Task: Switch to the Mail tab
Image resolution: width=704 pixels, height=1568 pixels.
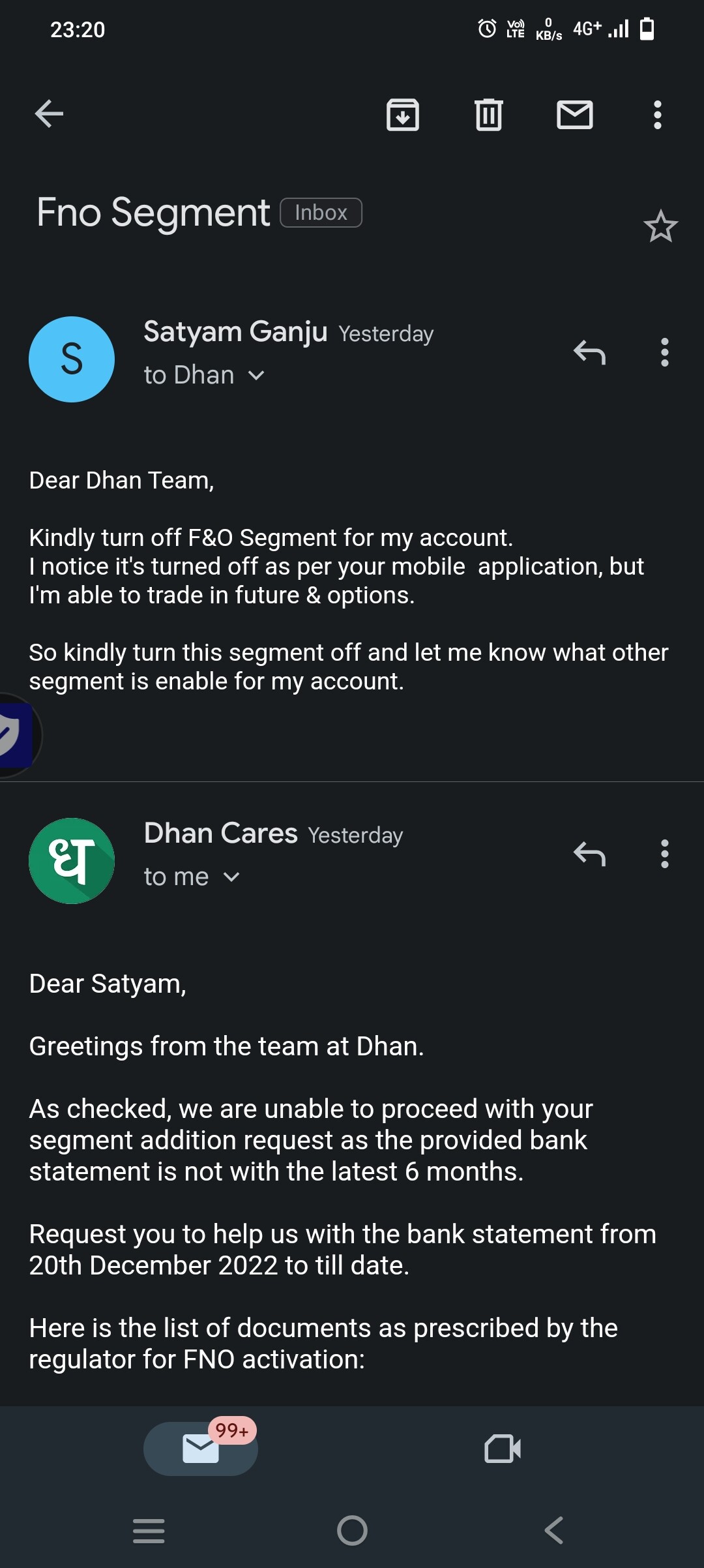Action: tap(201, 1449)
